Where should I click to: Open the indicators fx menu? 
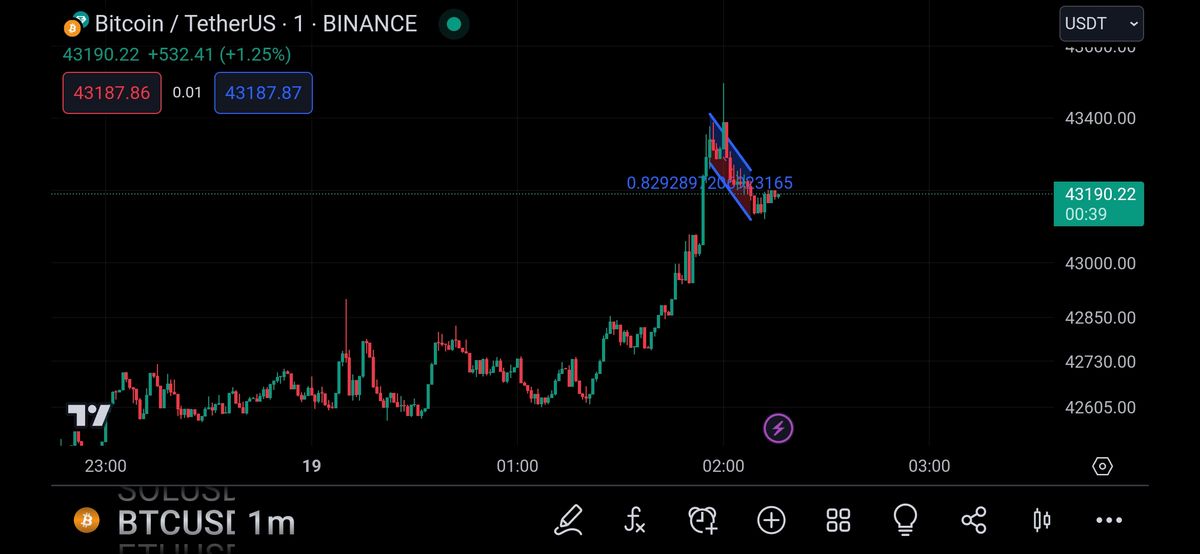point(635,519)
